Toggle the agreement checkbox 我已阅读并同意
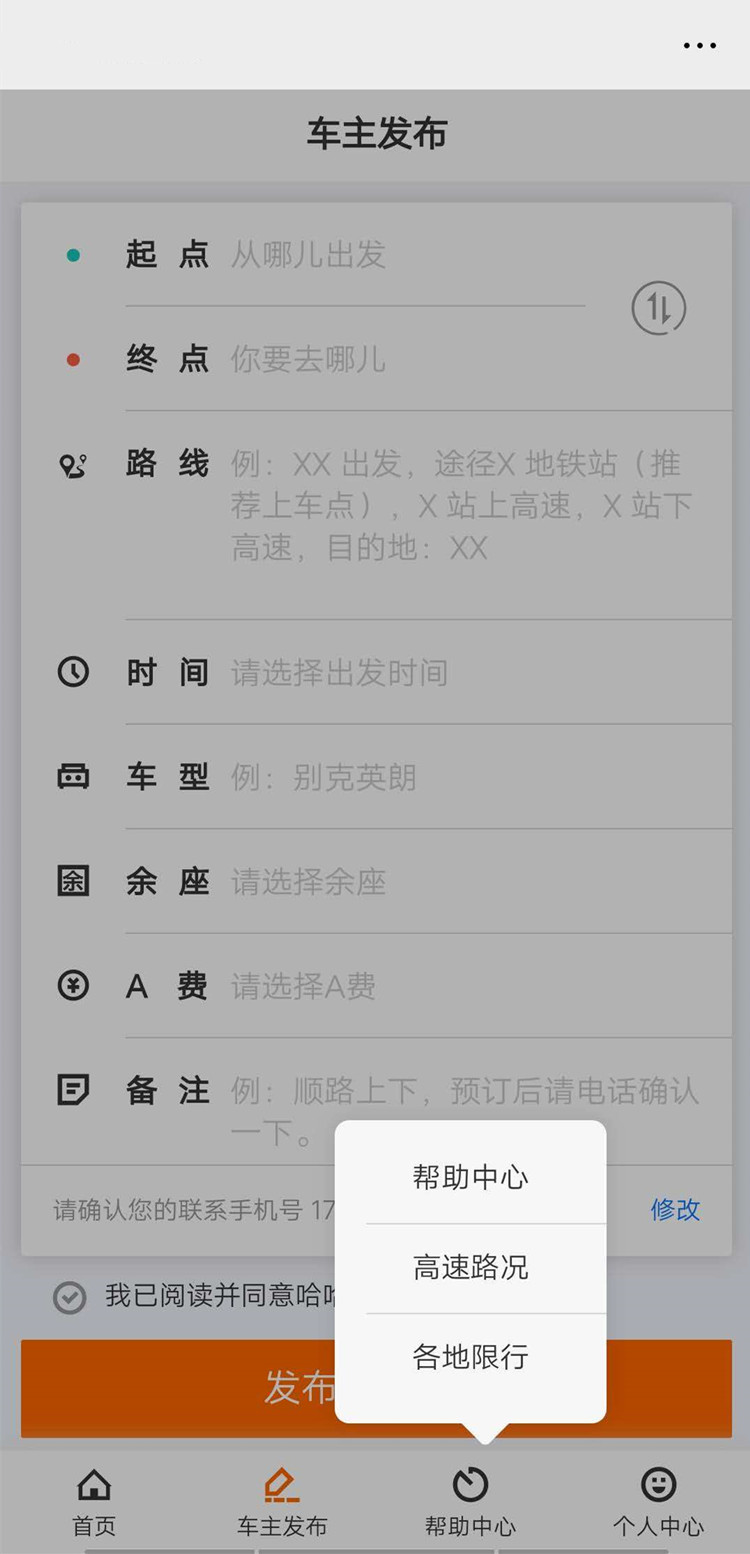Screen dimensions: 750x1554 (x=69, y=1297)
